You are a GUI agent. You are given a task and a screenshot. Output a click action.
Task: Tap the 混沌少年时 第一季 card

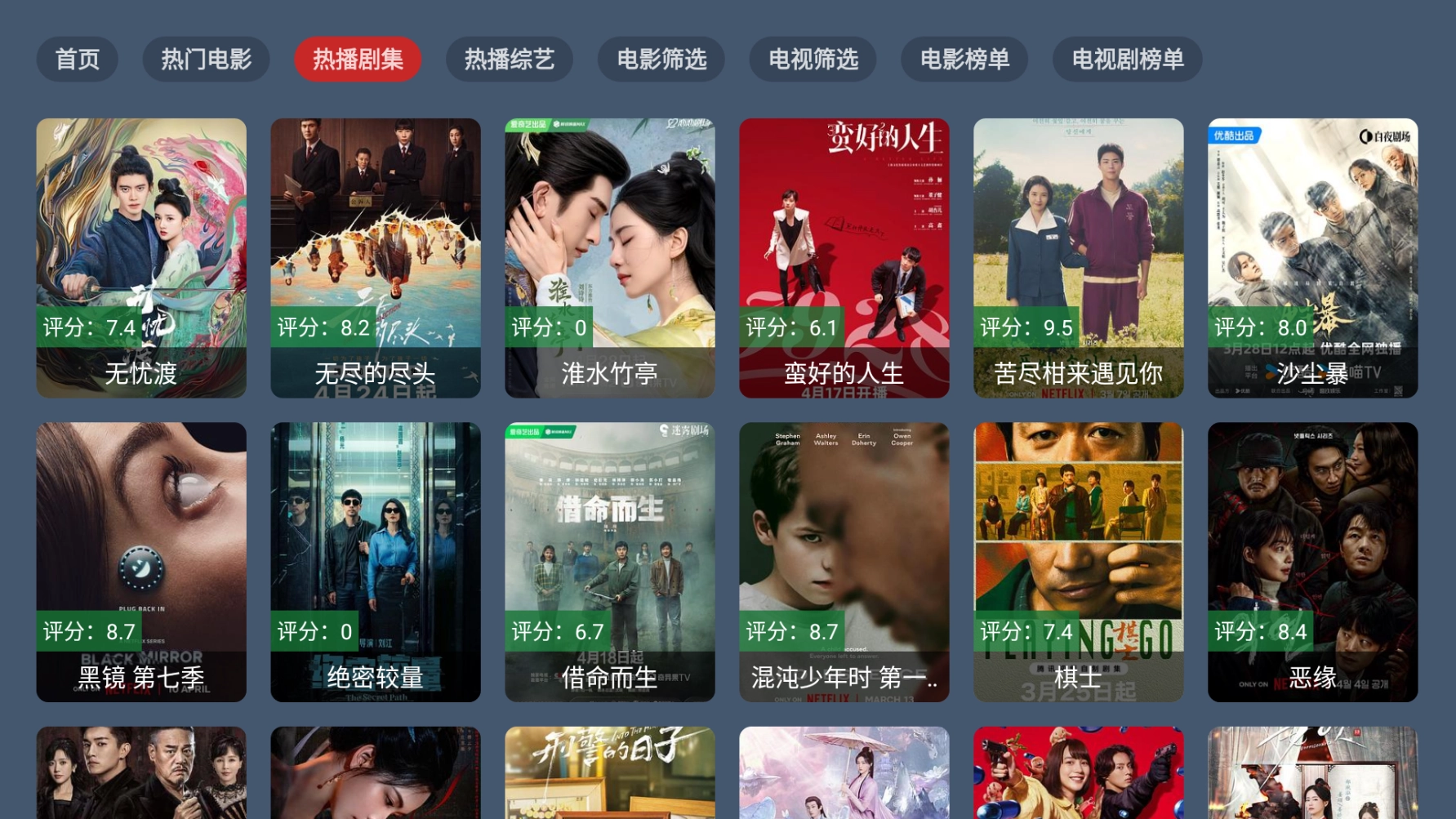[844, 561]
